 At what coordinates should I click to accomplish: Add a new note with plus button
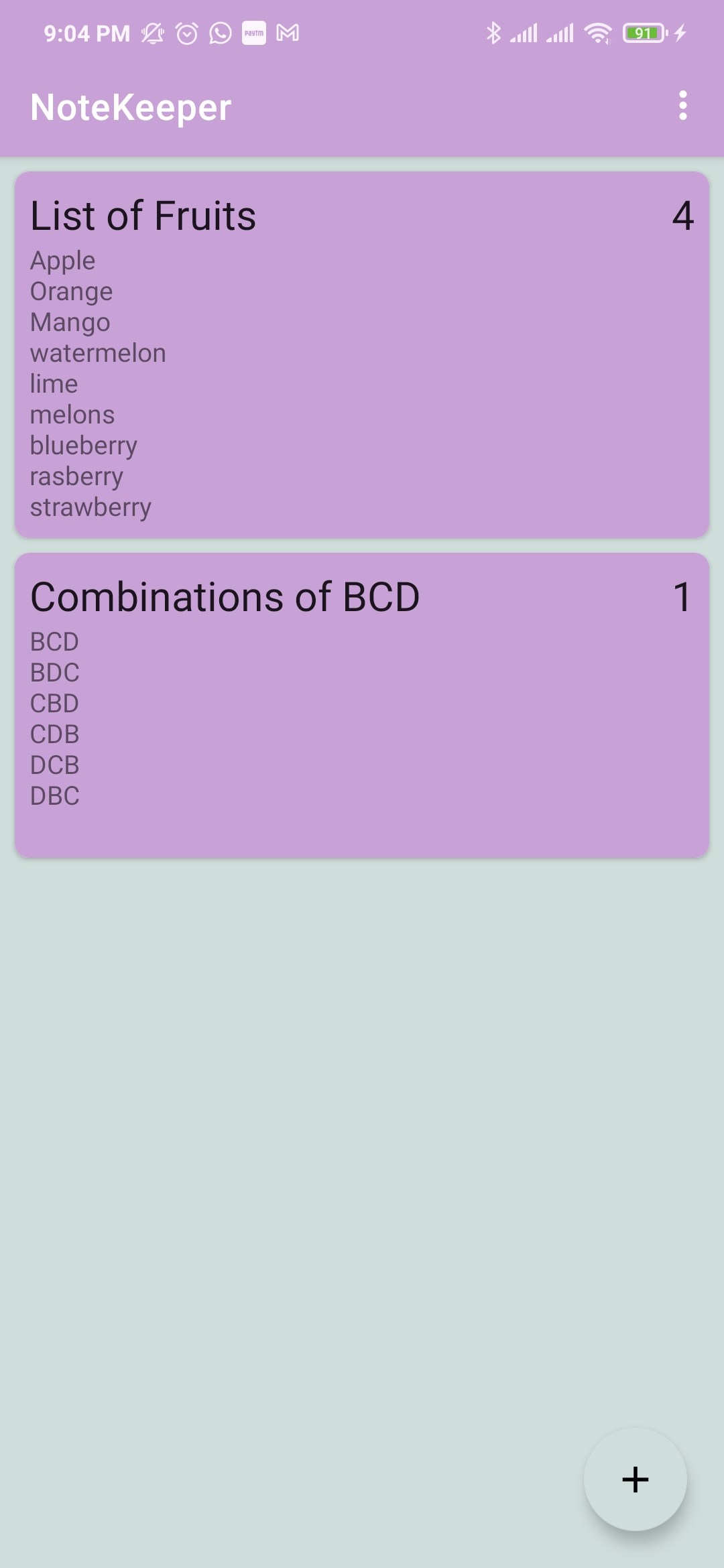[635, 1479]
